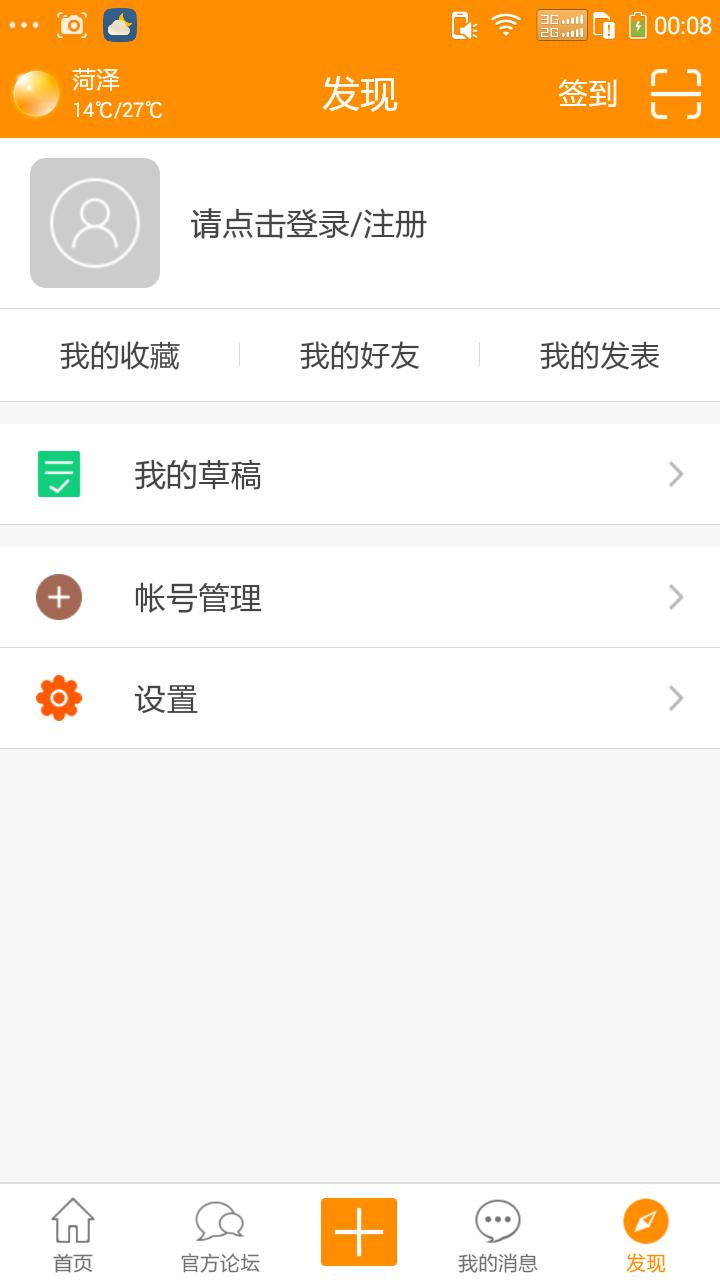Open 我的收藏

120,356
